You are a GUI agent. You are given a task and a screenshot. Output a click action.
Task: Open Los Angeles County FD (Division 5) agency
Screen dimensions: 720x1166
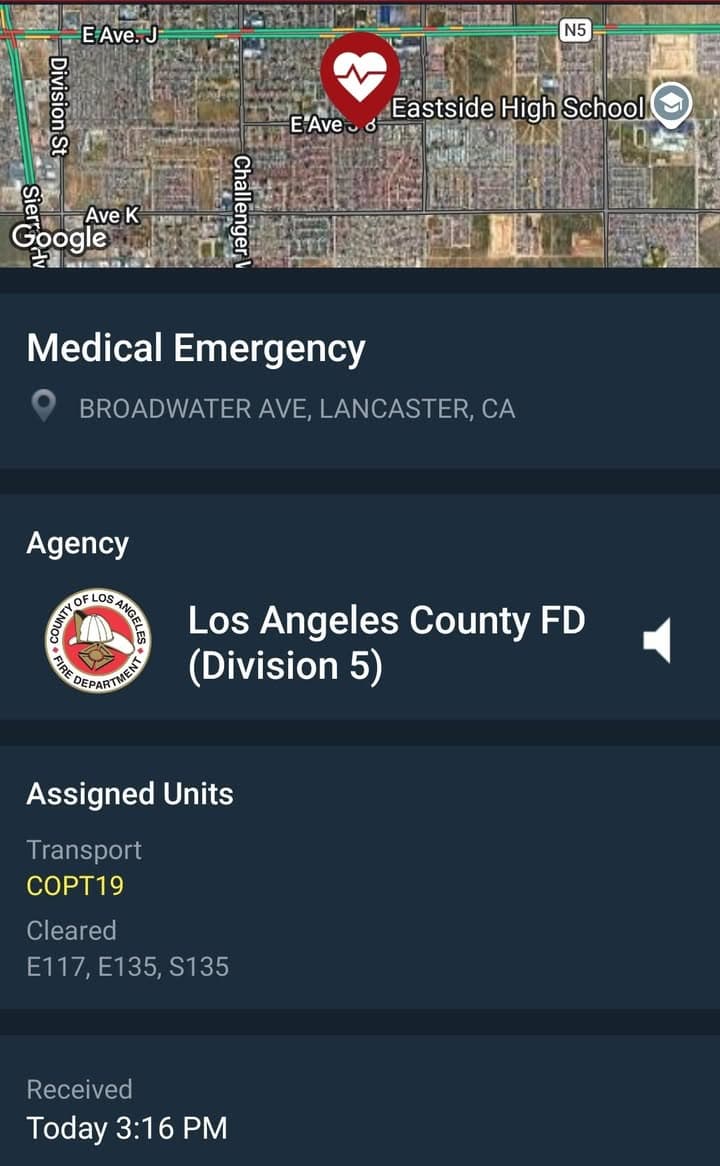point(385,642)
